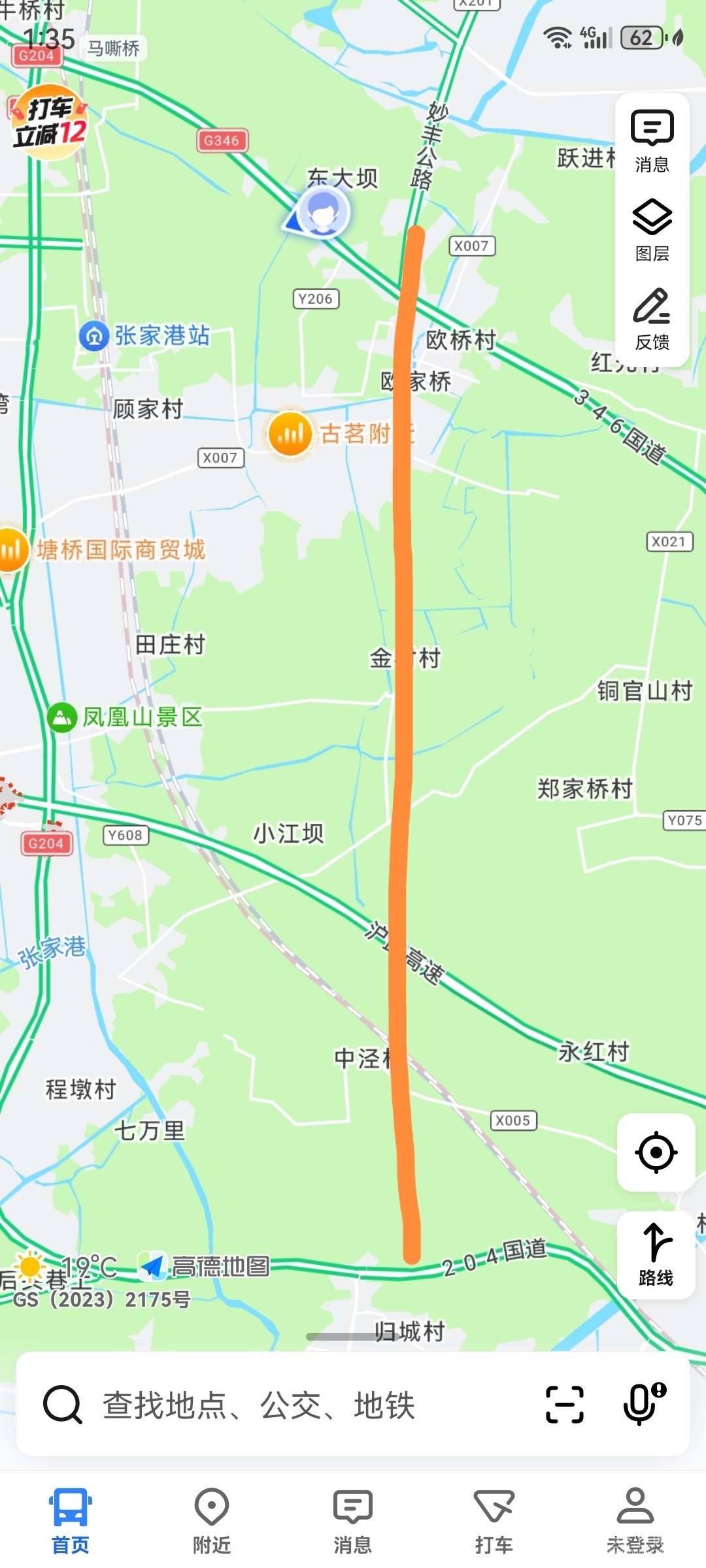Open the scan icon in the search bar
The height and width of the screenshot is (1568, 706).
tap(565, 1405)
